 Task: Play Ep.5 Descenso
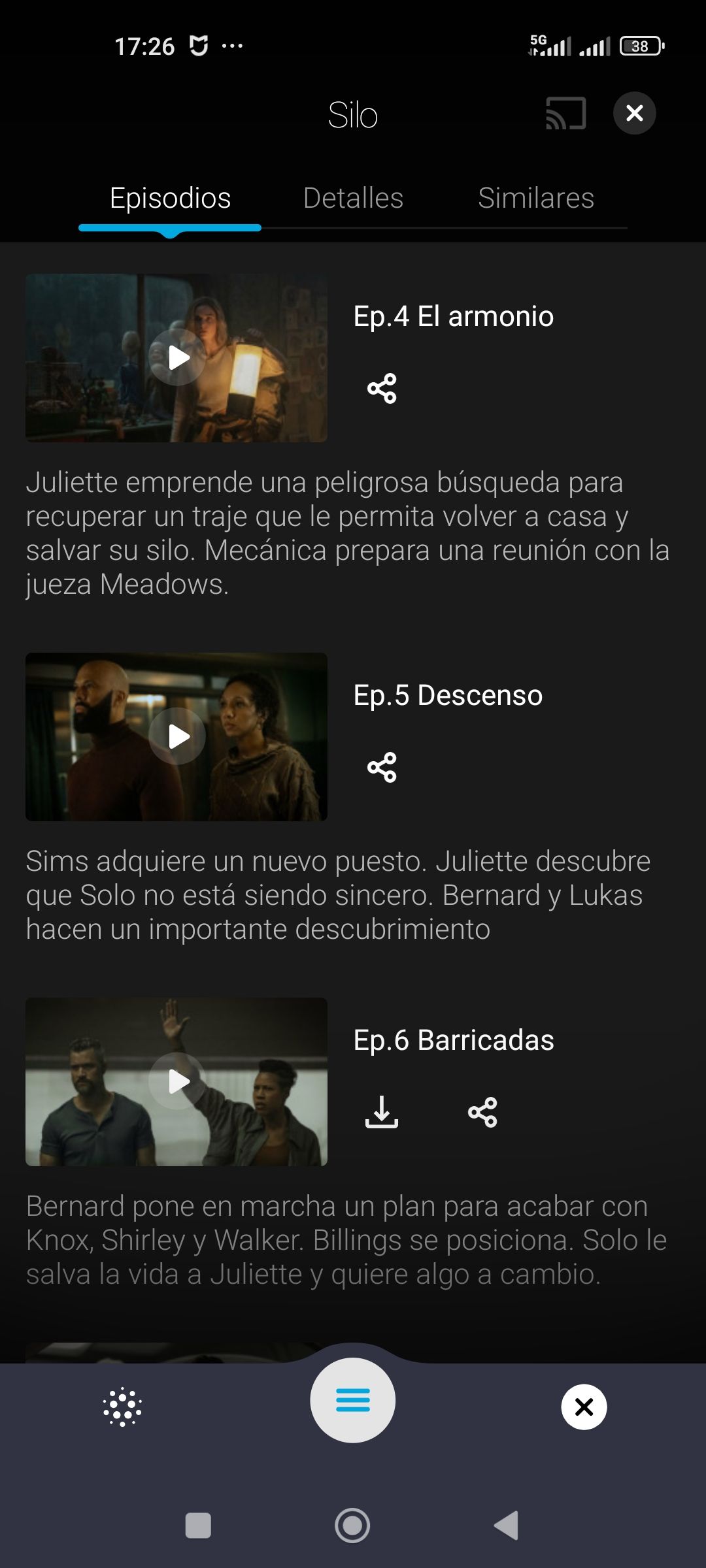tap(177, 736)
